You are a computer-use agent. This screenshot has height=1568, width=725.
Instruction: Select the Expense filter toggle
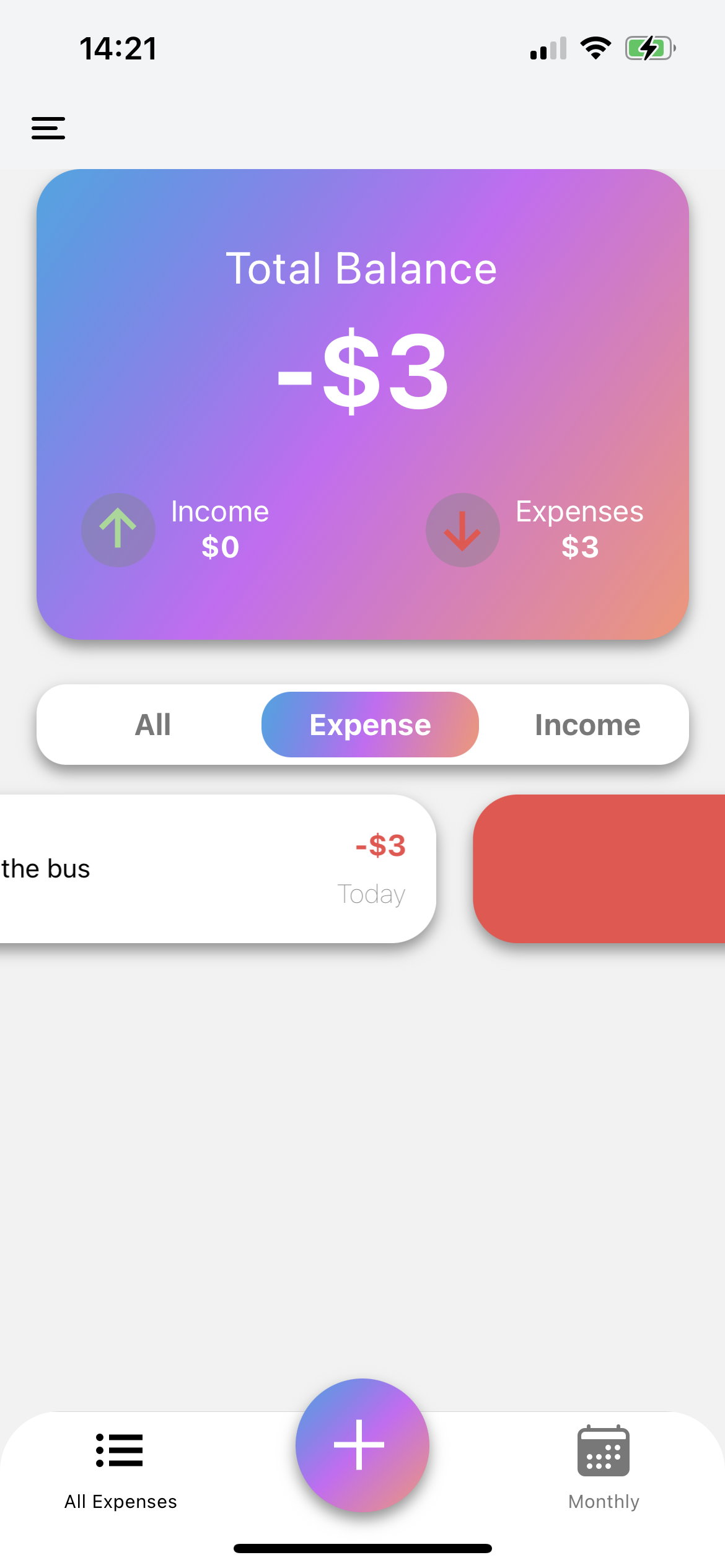tap(370, 724)
